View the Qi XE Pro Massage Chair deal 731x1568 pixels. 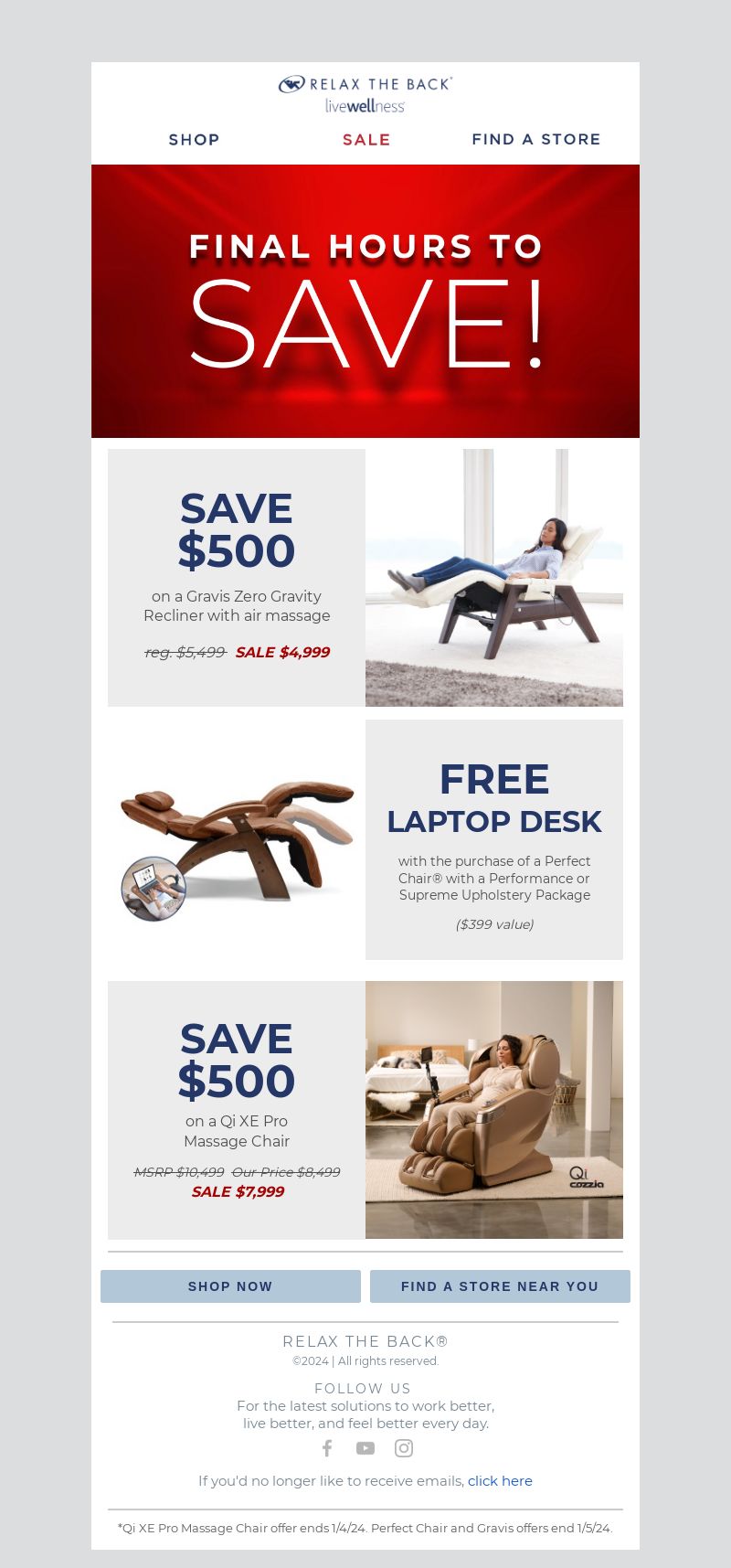click(x=365, y=1110)
